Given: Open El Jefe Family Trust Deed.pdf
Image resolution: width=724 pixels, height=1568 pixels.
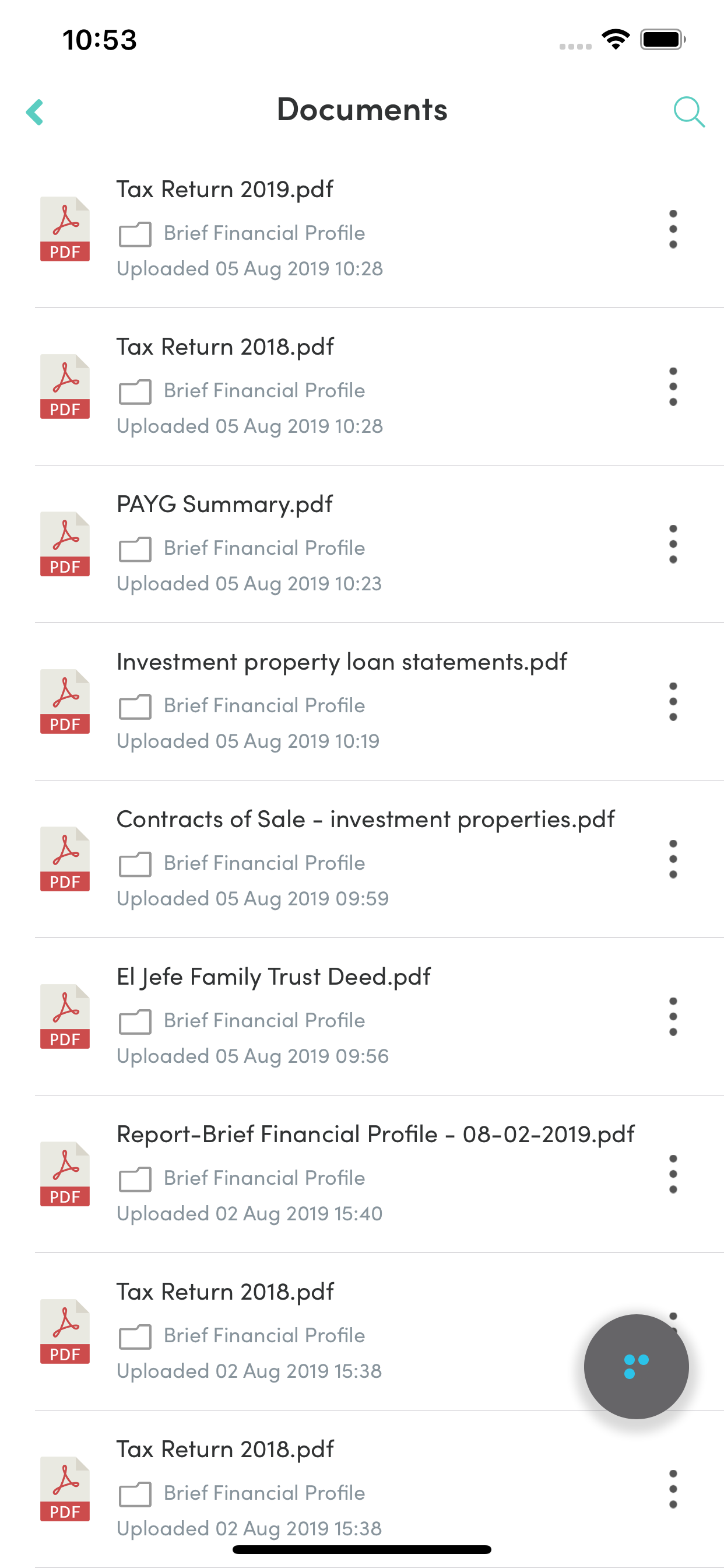Looking at the screenshot, I should click(x=362, y=1017).
